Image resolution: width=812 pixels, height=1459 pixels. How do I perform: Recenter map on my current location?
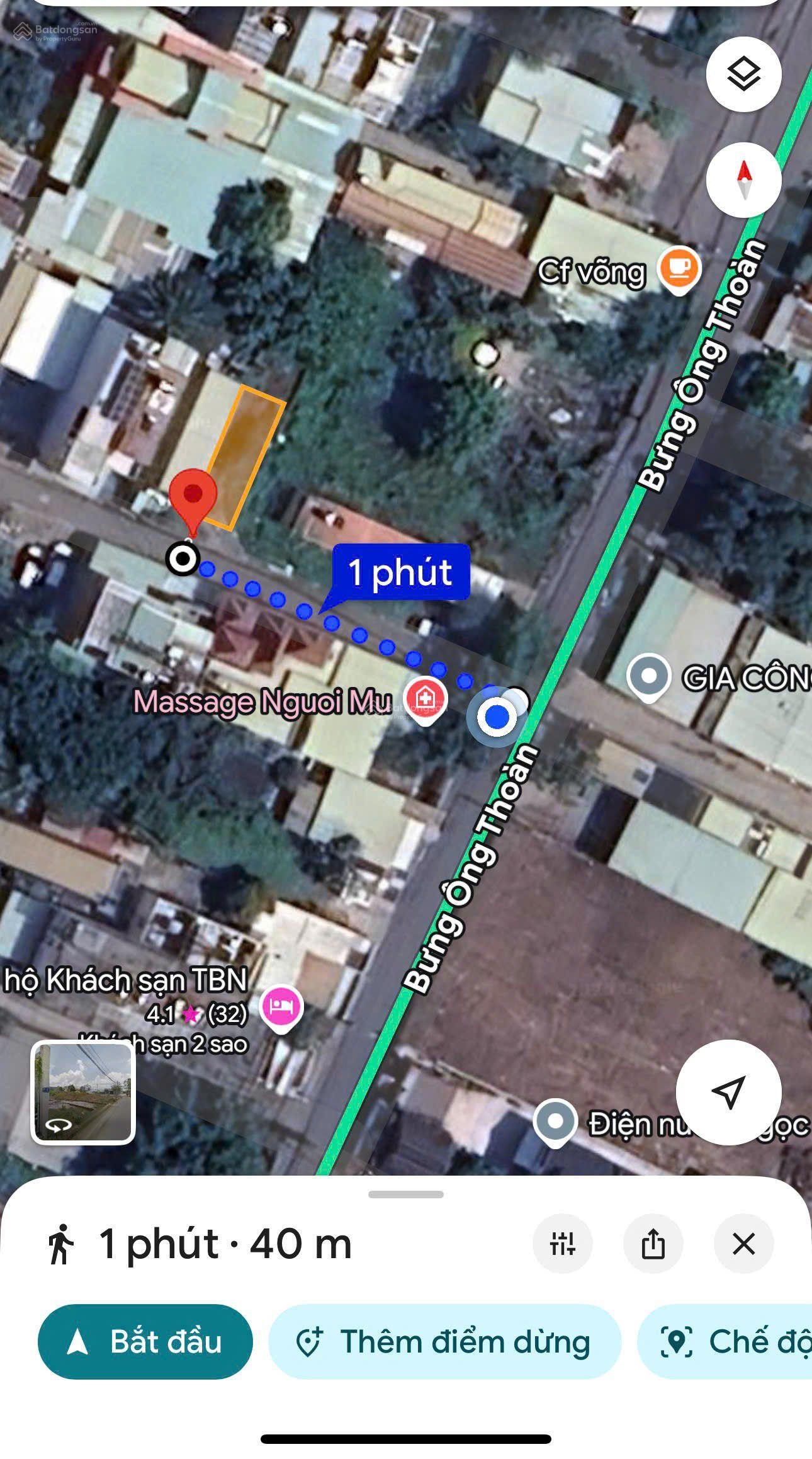(x=728, y=1091)
